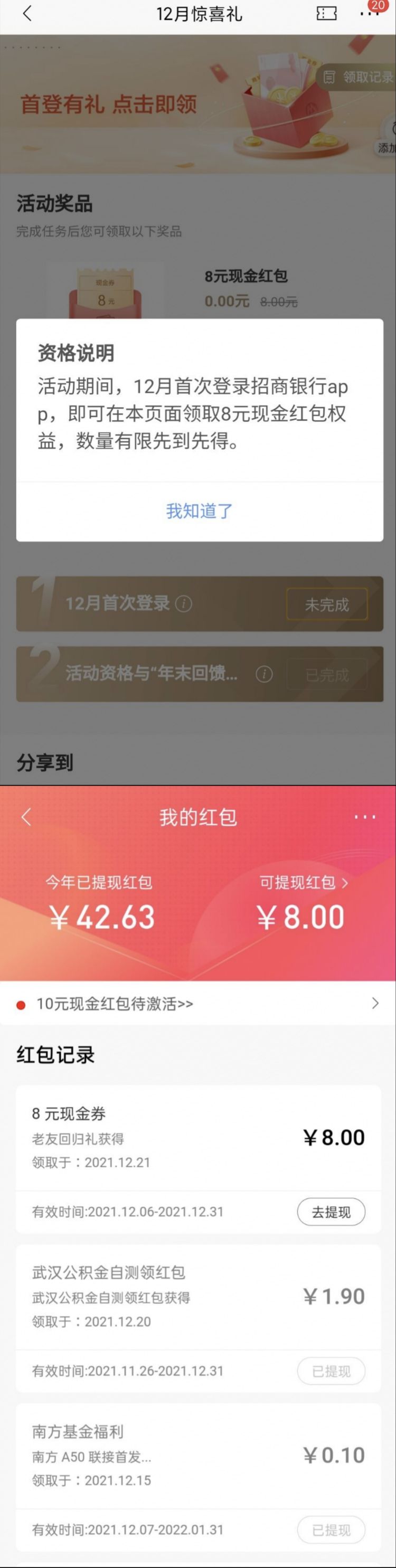Viewport: 396px width, 1568px height.
Task: Open the 南方基金福利 red packet record
Action: tap(197, 1456)
